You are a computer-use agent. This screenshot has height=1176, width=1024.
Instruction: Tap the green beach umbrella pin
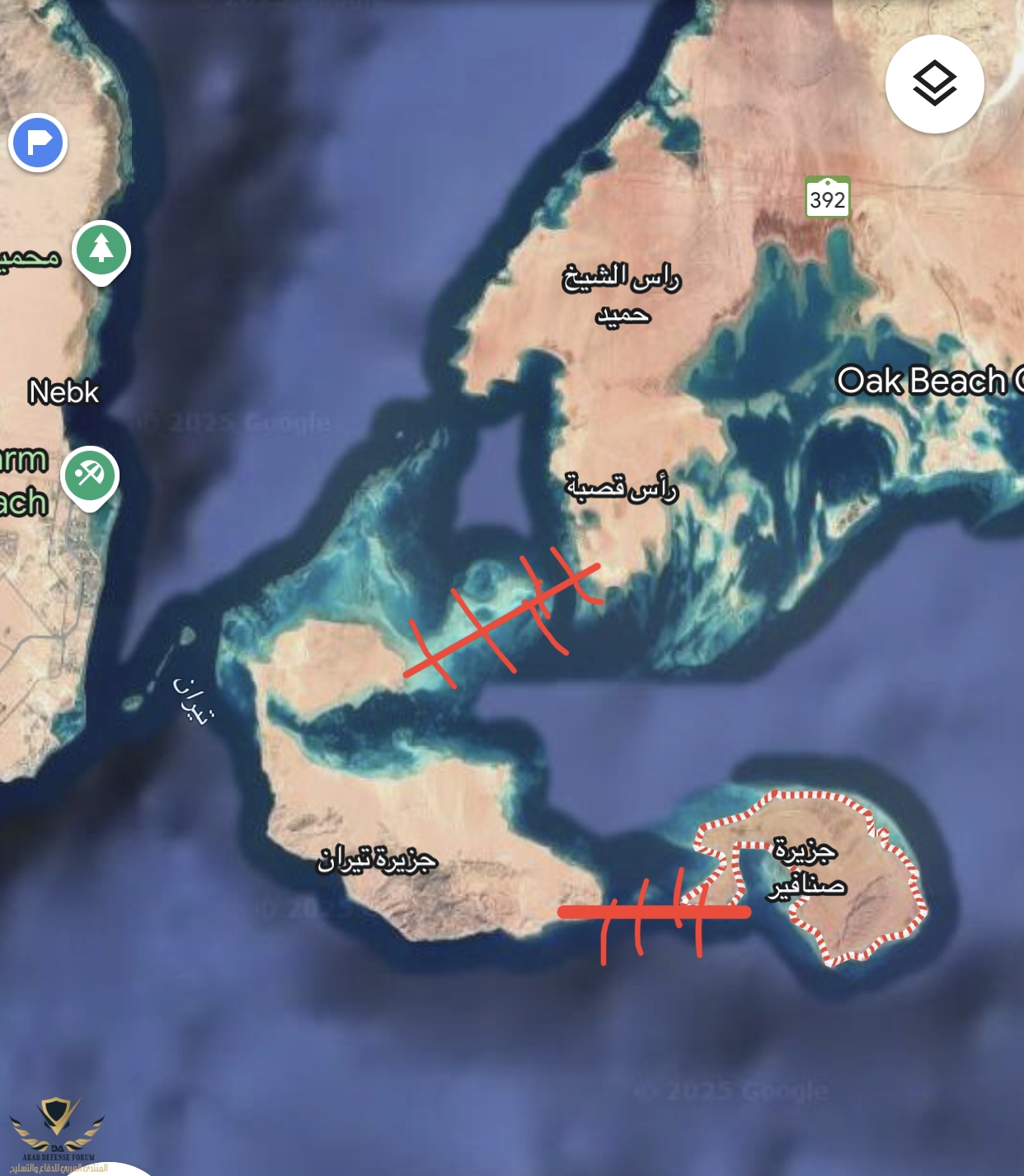(x=90, y=475)
